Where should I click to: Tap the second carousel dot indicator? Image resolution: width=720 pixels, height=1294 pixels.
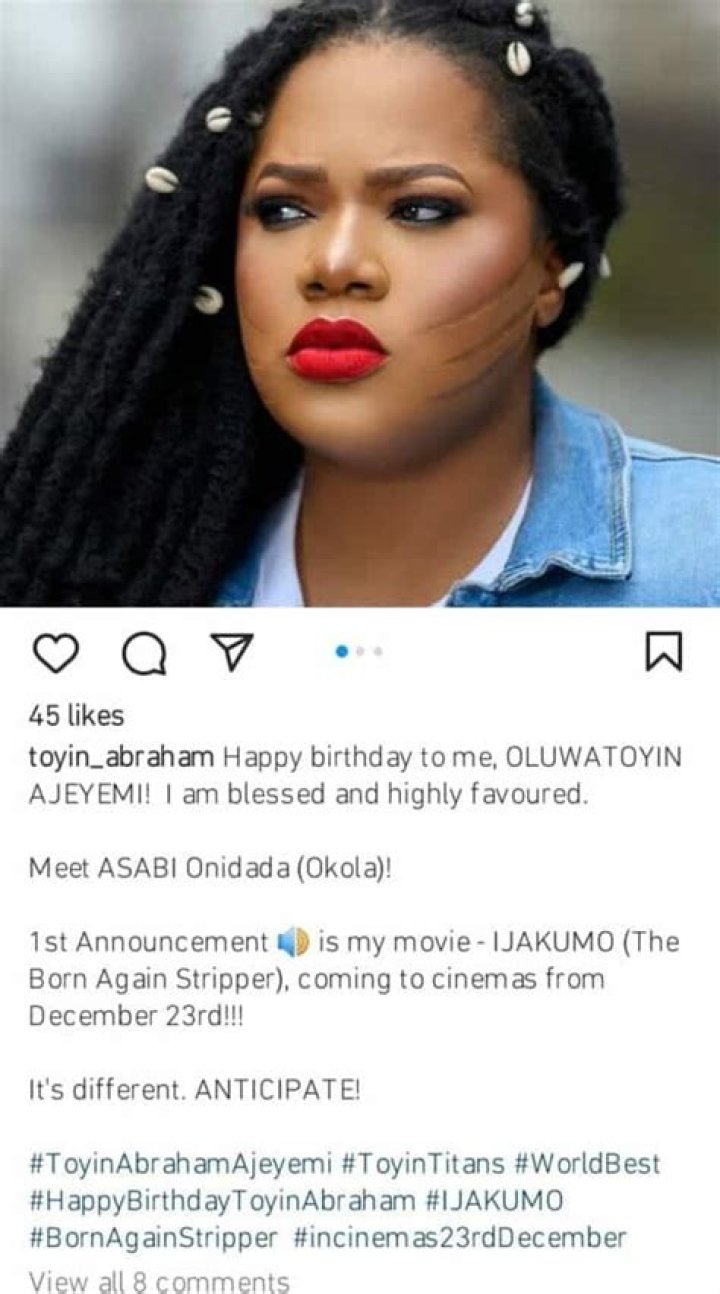point(359,651)
